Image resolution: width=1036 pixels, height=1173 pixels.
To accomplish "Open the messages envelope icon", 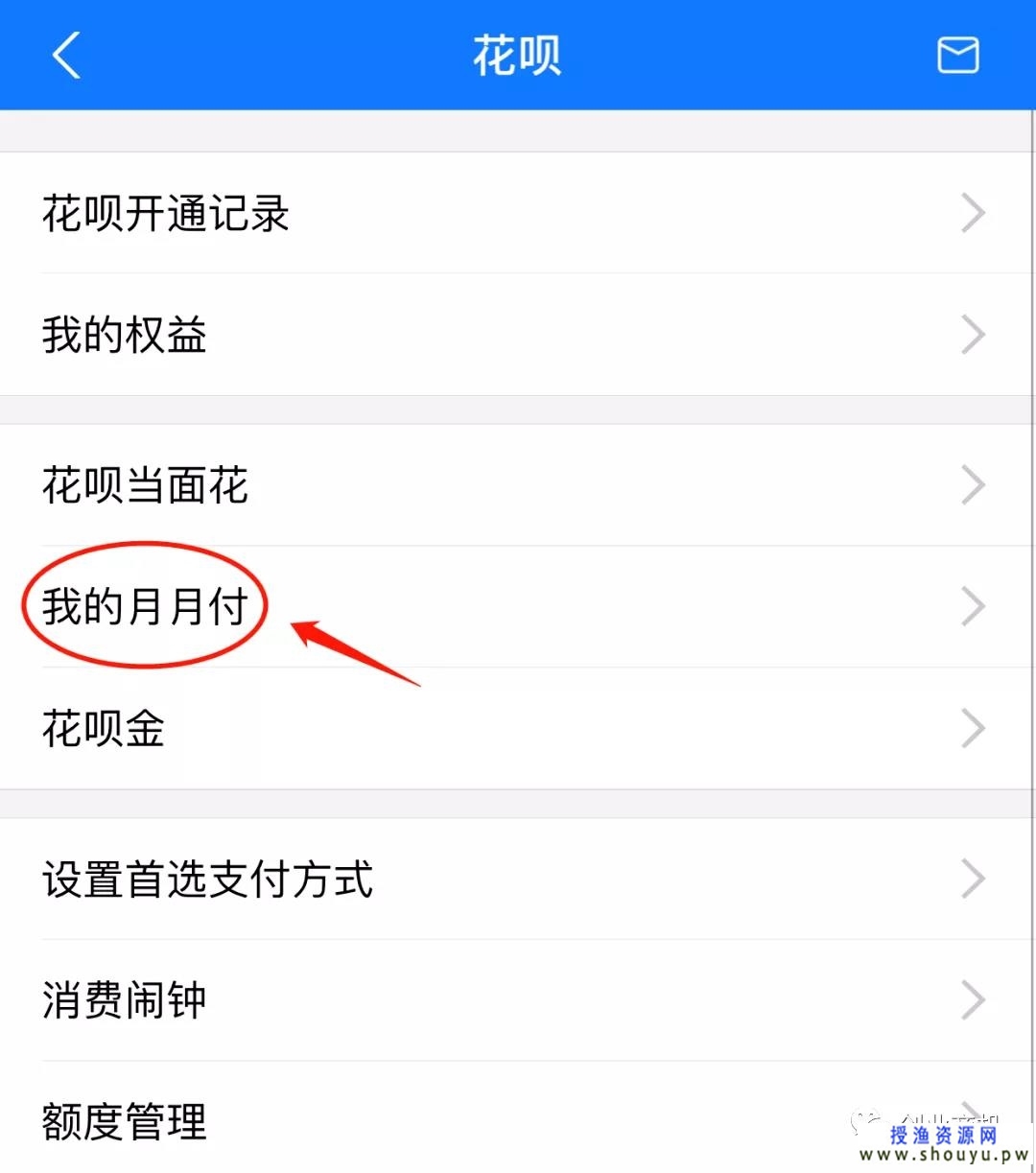I will pyautogui.click(x=957, y=55).
